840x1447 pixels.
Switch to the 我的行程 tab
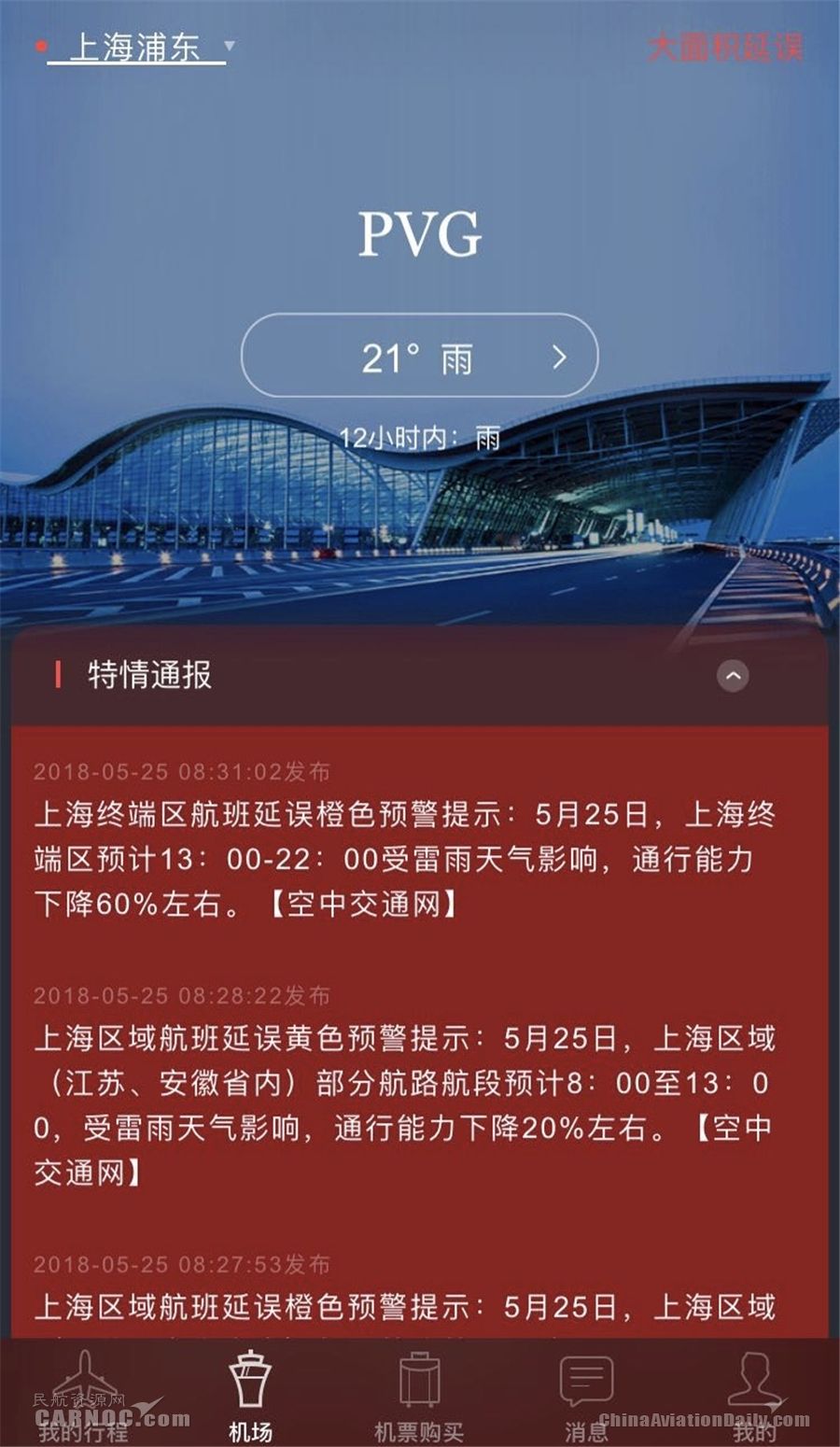pyautogui.click(x=84, y=1396)
